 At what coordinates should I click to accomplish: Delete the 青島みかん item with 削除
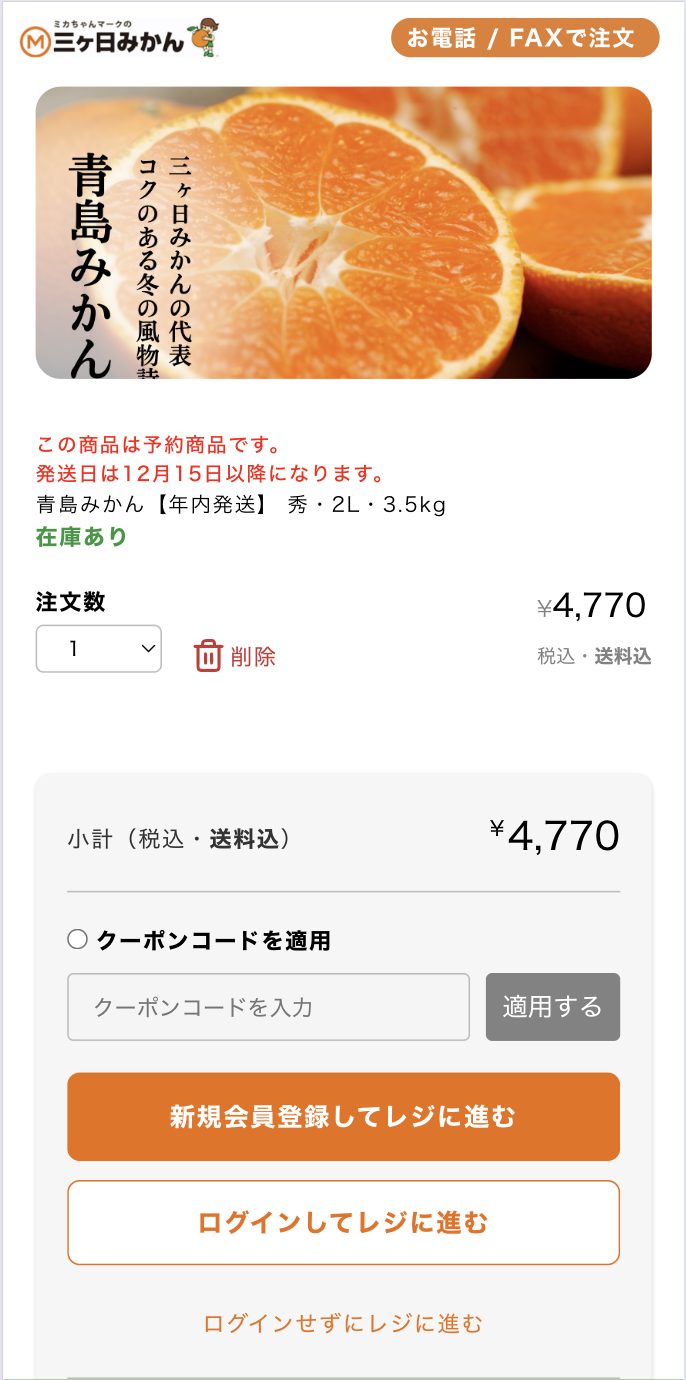pyautogui.click(x=235, y=657)
